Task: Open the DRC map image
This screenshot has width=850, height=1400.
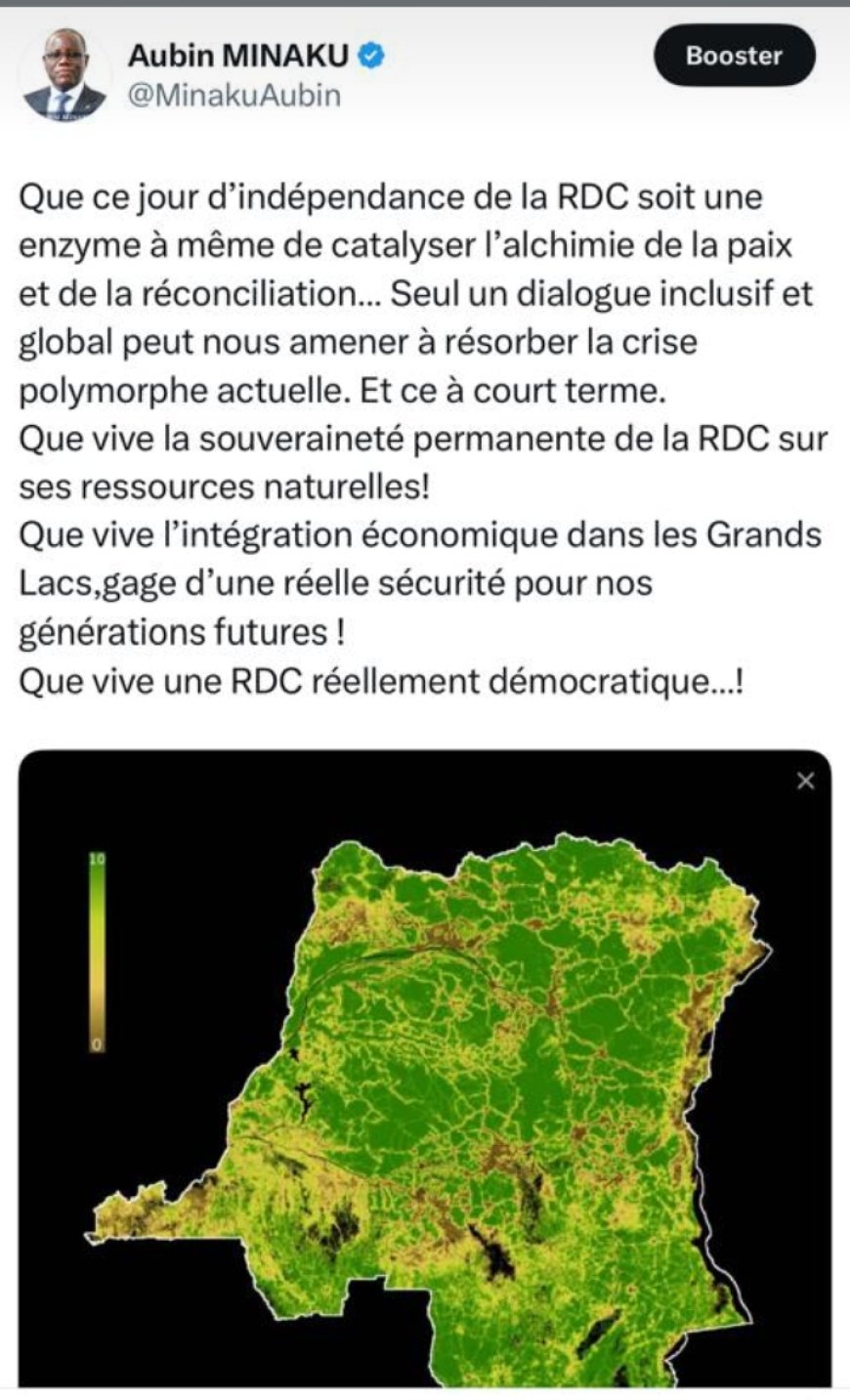Action: 425,1065
